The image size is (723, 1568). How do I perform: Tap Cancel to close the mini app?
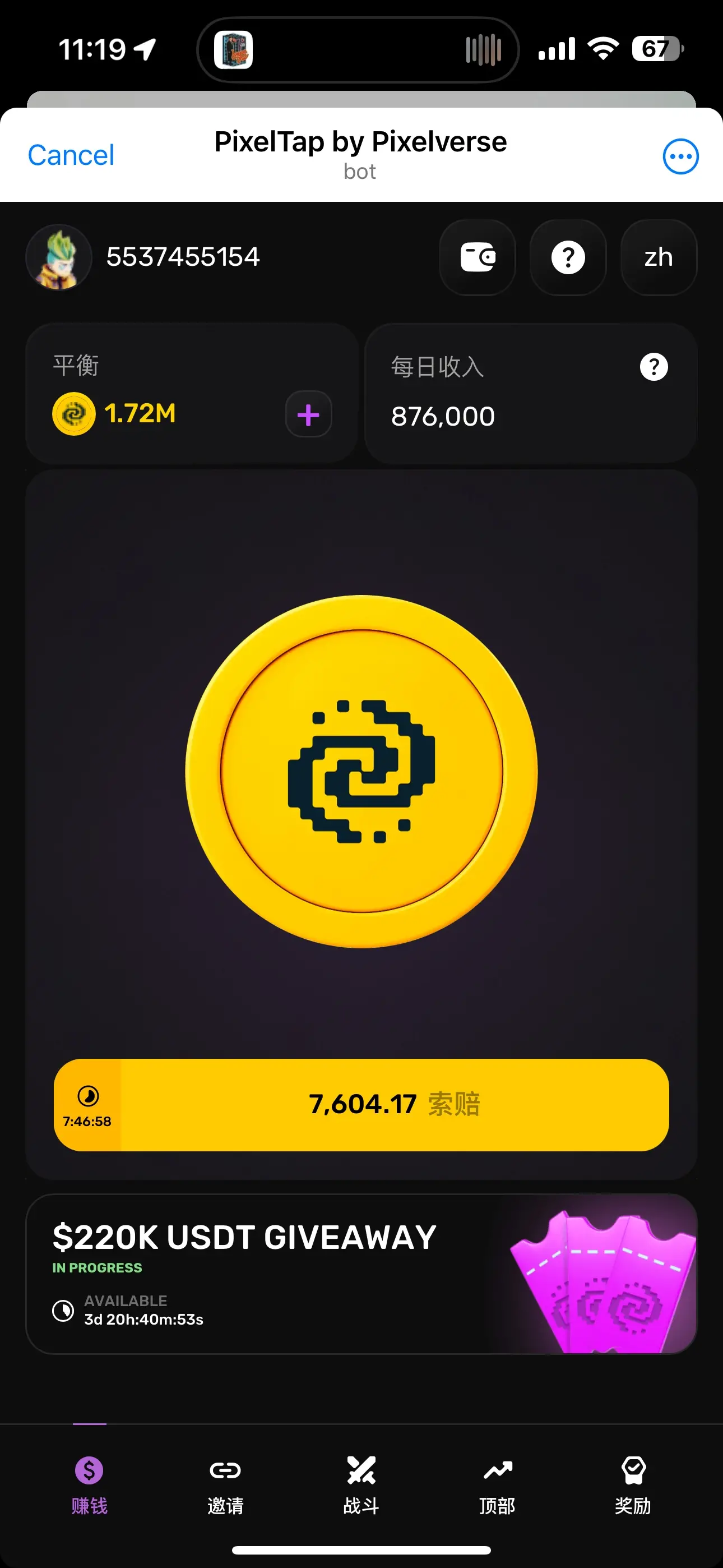(70, 155)
